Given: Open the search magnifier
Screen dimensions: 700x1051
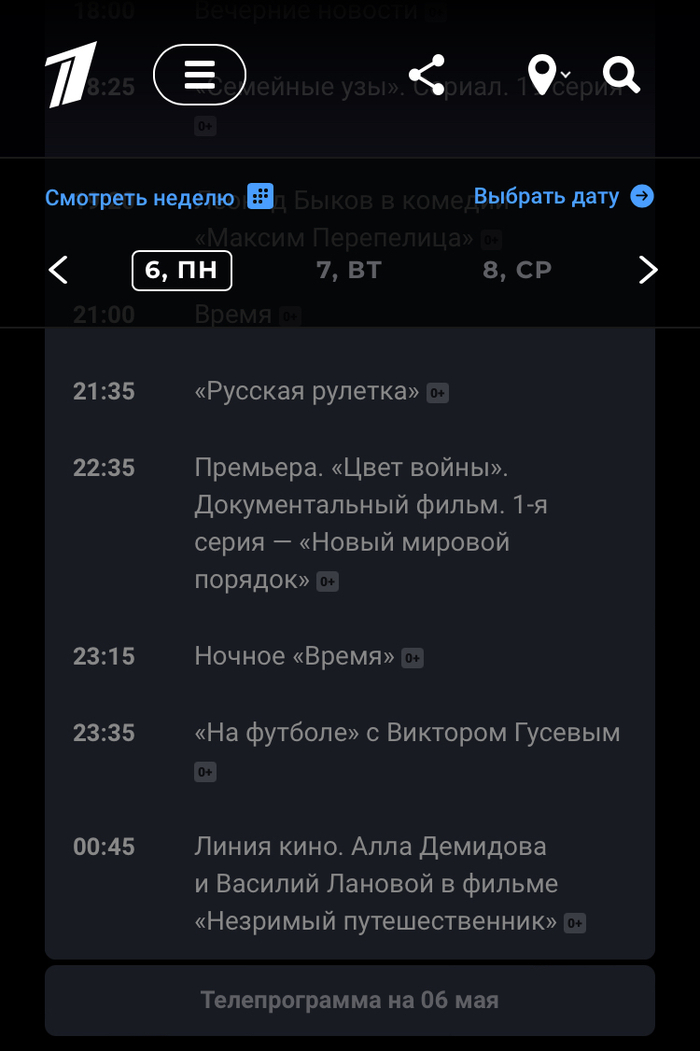Looking at the screenshot, I should (x=621, y=75).
